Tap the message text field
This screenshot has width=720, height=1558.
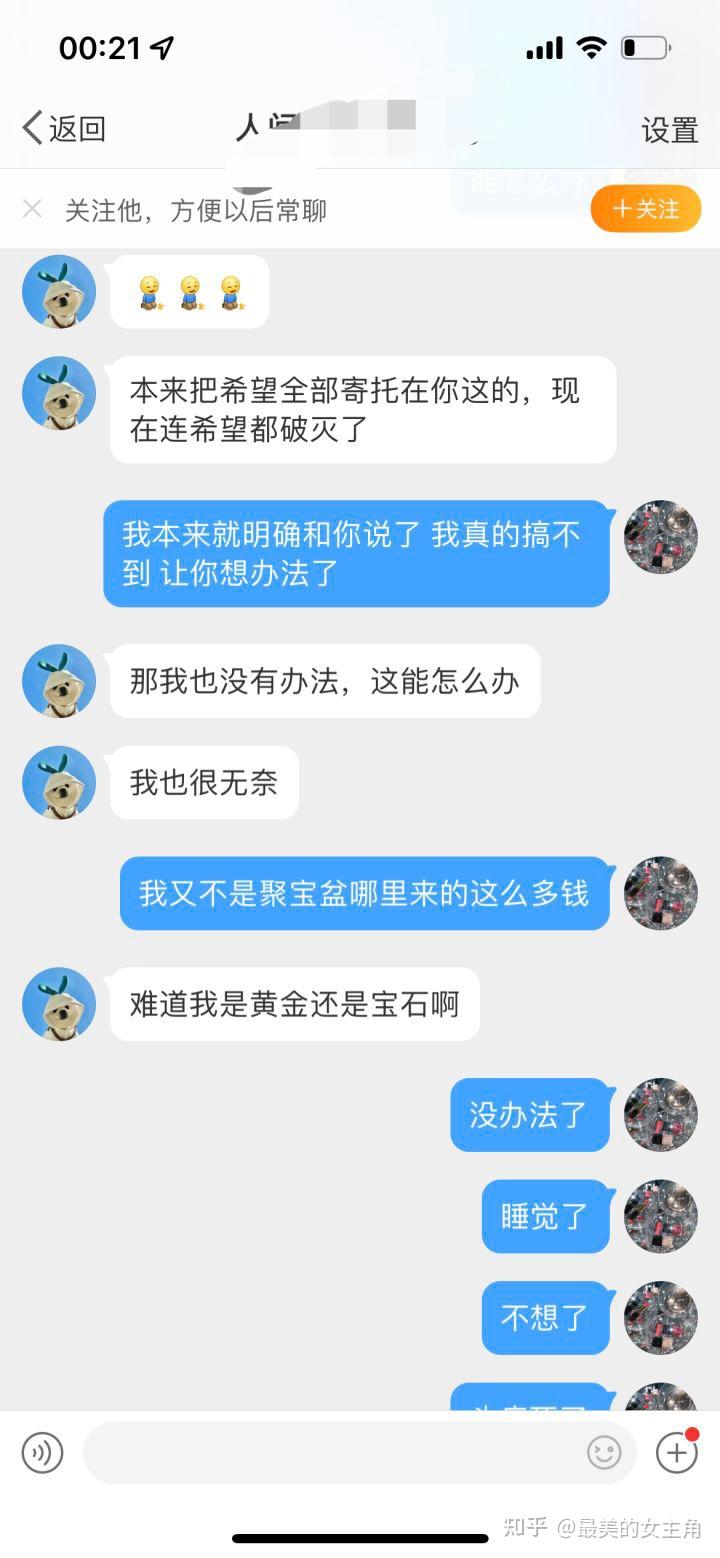(330, 1452)
